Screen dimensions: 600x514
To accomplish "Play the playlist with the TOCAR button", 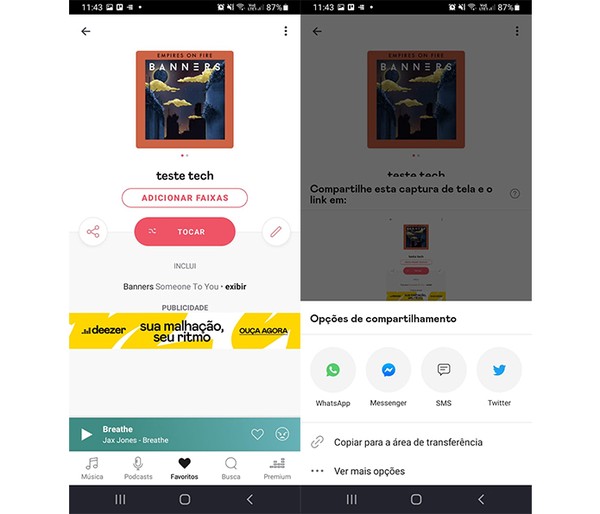I will [x=184, y=231].
